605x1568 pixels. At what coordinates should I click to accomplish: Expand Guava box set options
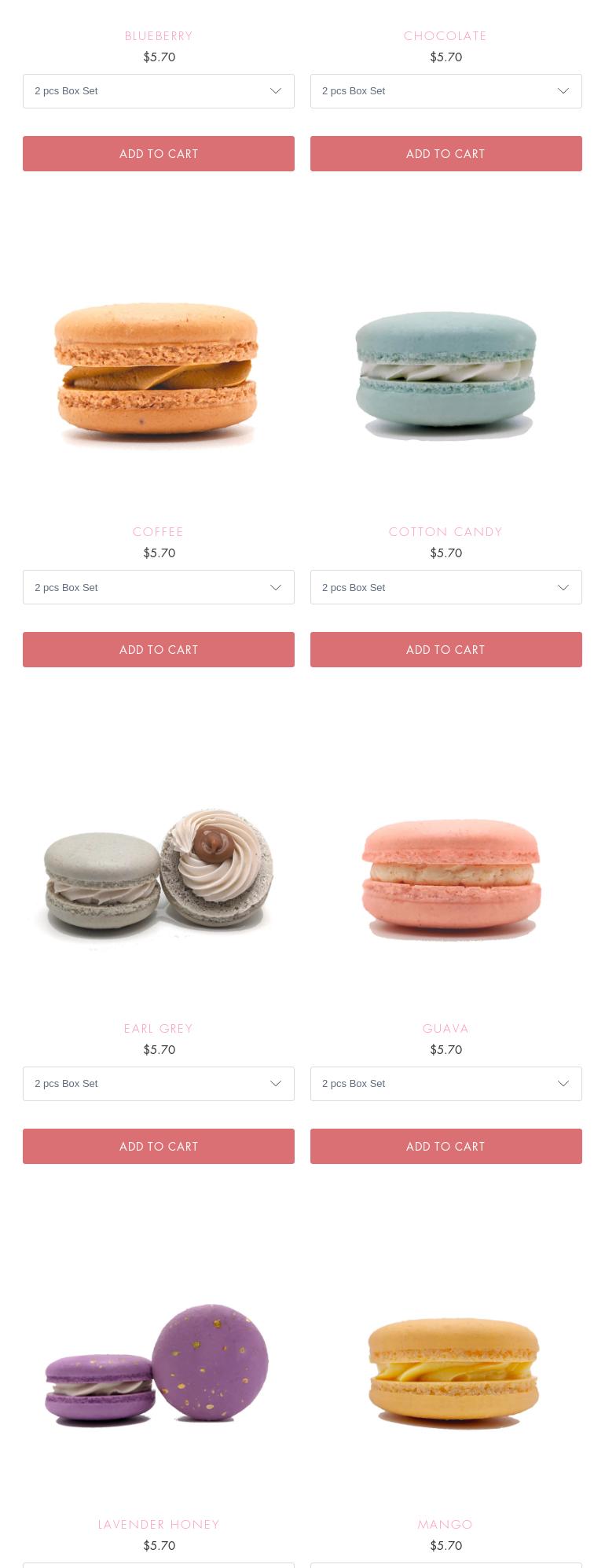point(445,1084)
